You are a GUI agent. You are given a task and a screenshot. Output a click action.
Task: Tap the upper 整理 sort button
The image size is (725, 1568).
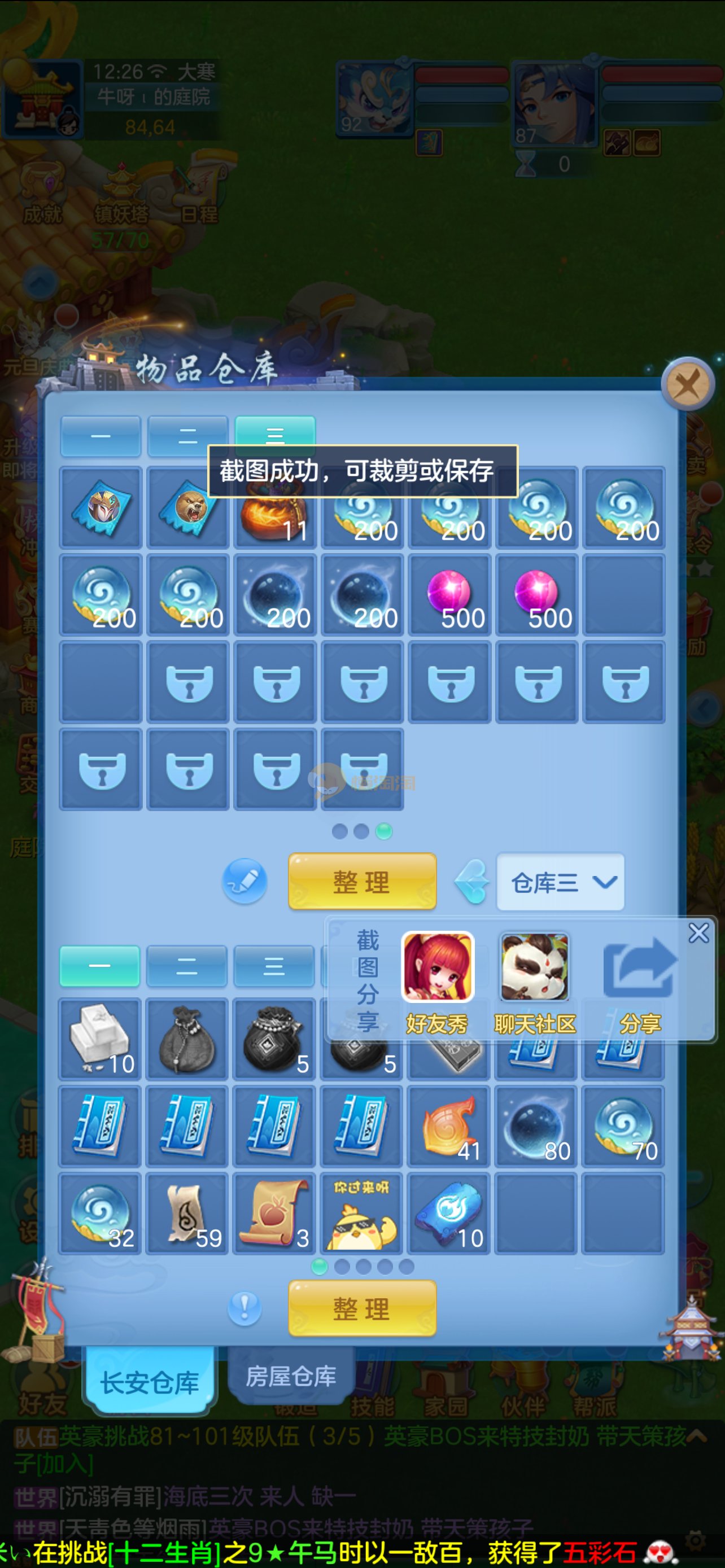click(362, 882)
